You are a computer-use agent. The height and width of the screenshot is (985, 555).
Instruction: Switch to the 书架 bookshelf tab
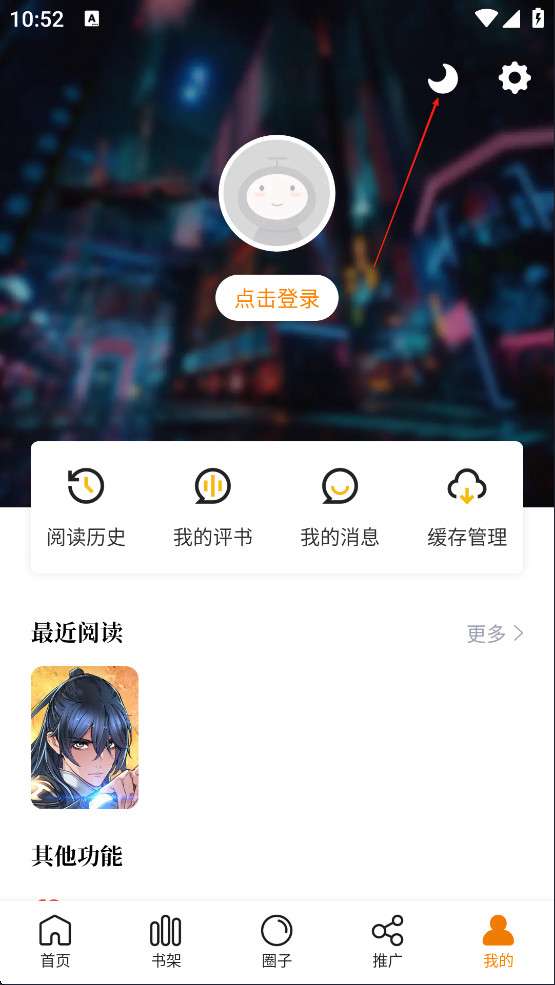[x=166, y=941]
